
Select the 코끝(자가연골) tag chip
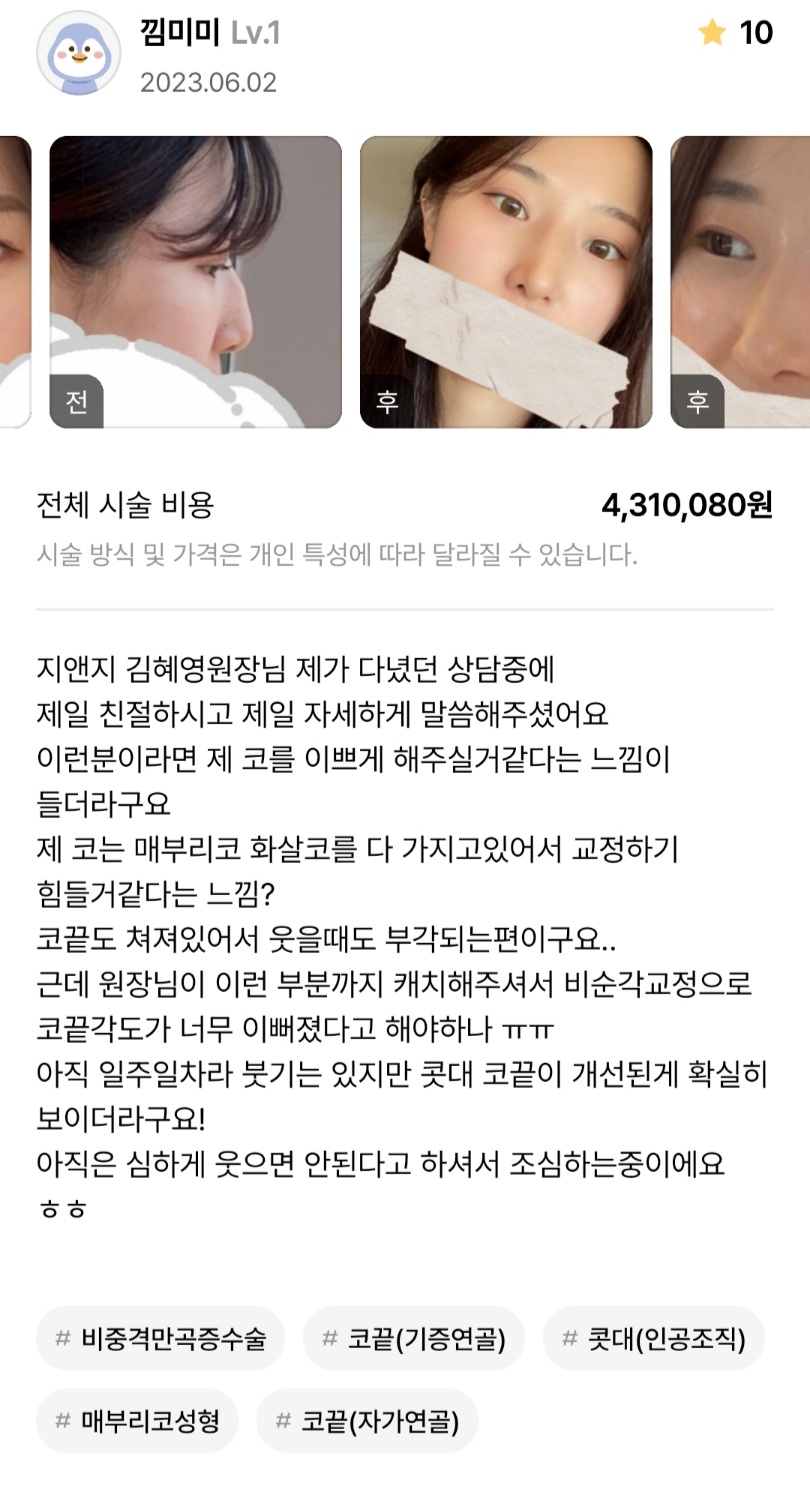coord(367,1420)
